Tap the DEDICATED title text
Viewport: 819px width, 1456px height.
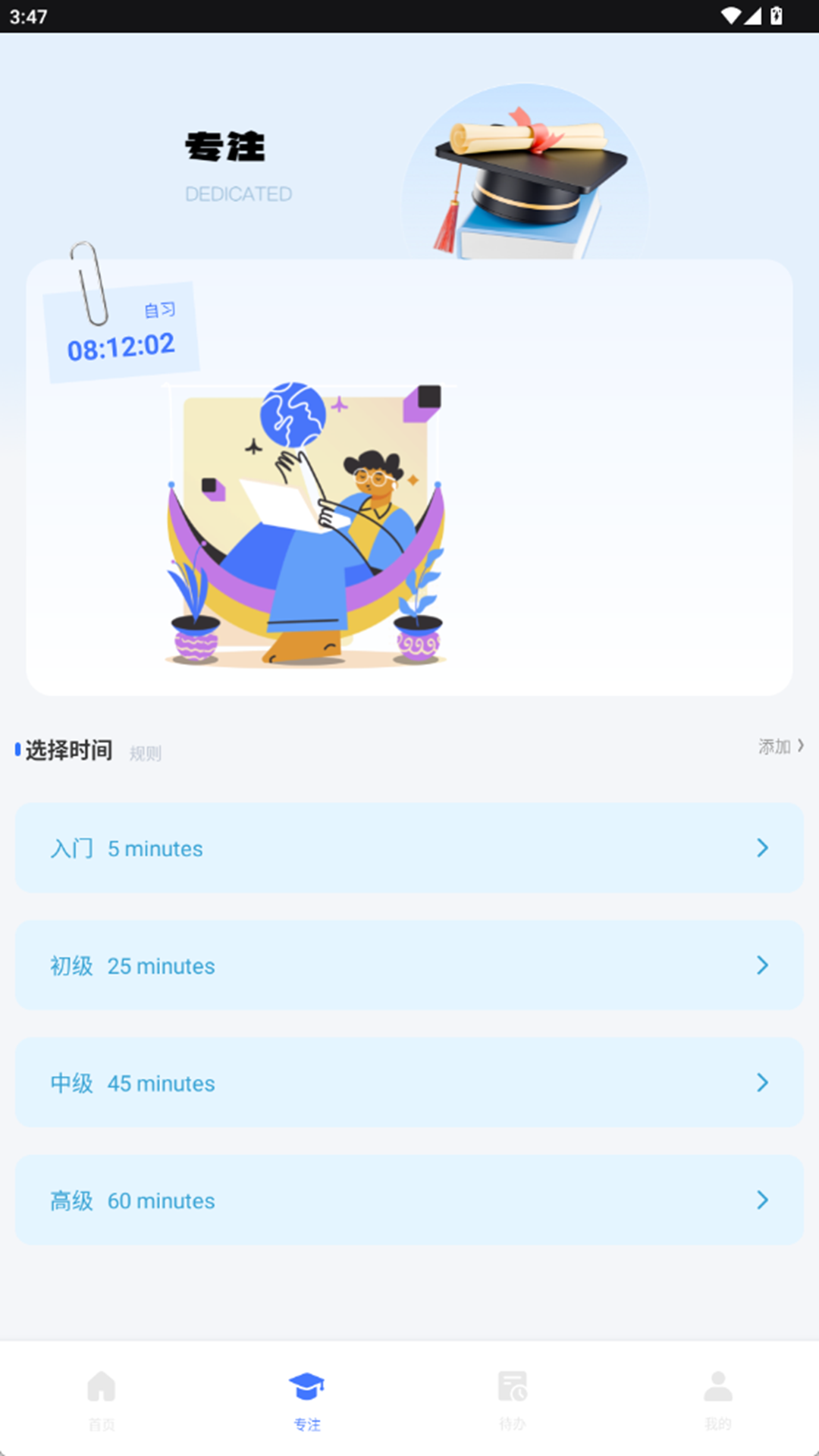pos(239,193)
